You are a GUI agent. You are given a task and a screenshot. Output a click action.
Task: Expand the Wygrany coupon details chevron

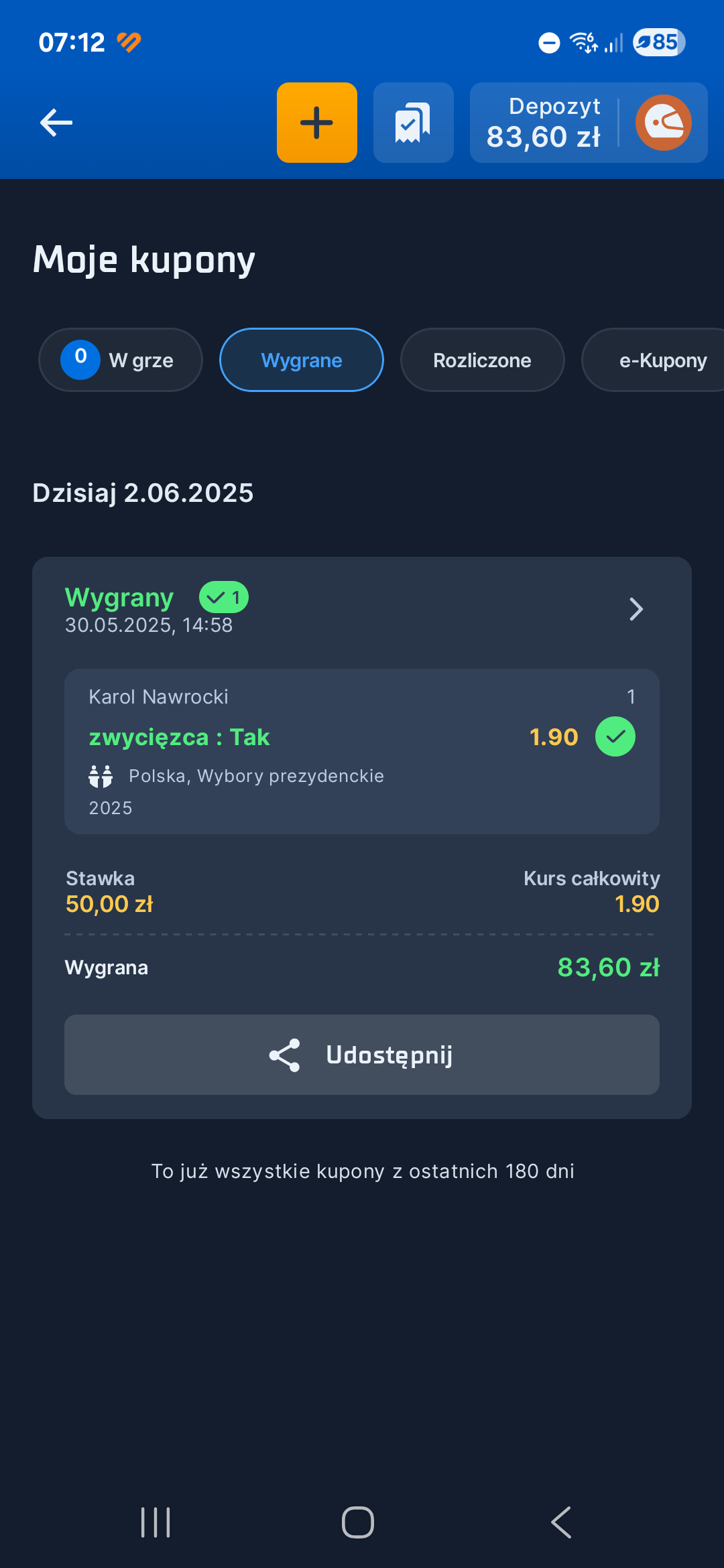636,609
